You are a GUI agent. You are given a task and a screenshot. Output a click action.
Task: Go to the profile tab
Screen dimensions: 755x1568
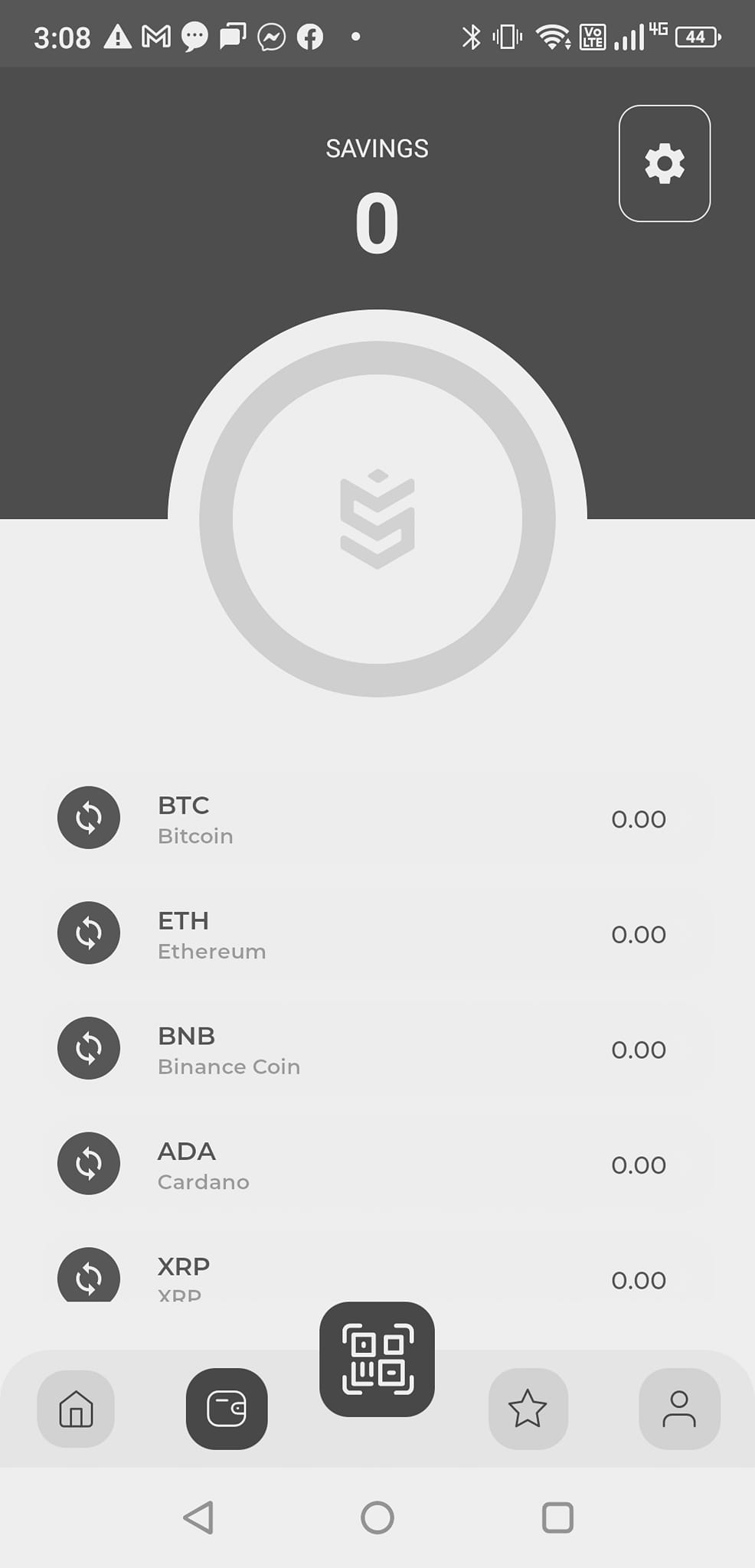[x=679, y=1409]
